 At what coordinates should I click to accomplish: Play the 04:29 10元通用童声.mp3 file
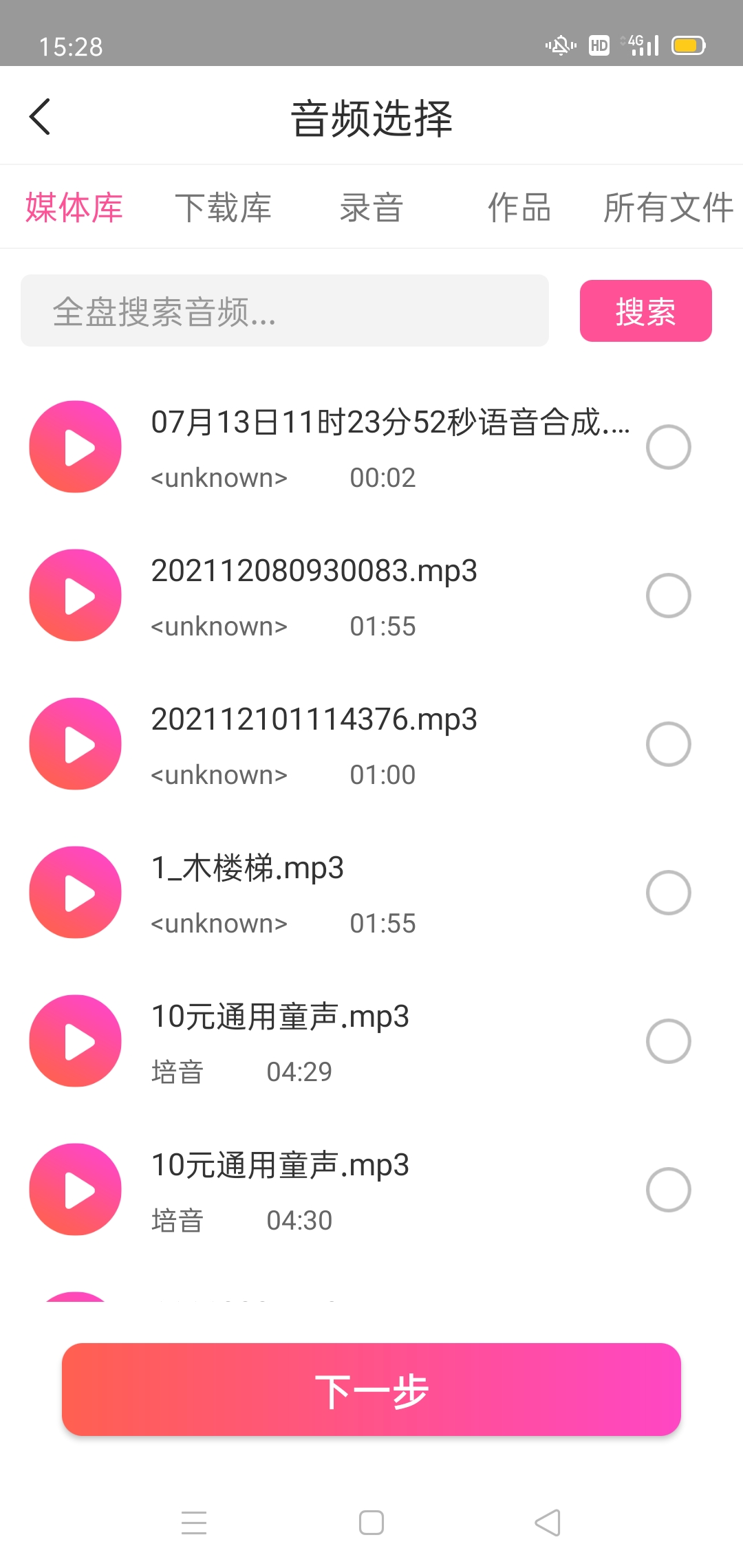click(x=75, y=1041)
